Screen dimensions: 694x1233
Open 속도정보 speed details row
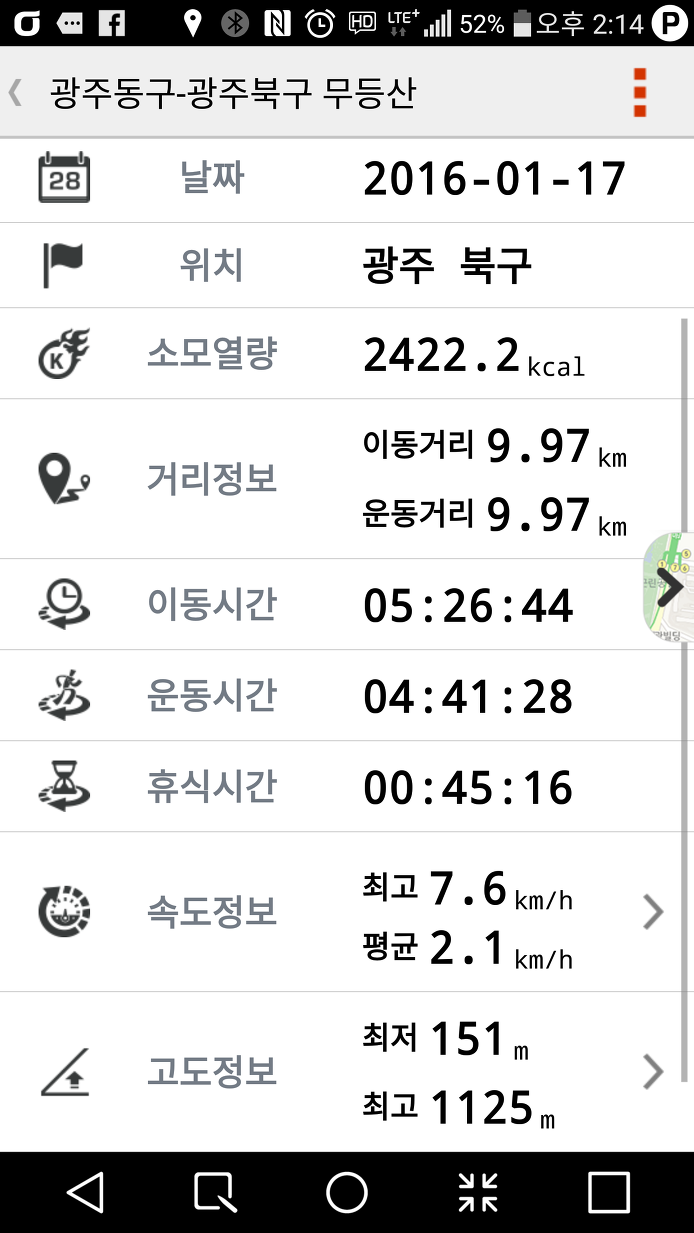click(x=347, y=912)
